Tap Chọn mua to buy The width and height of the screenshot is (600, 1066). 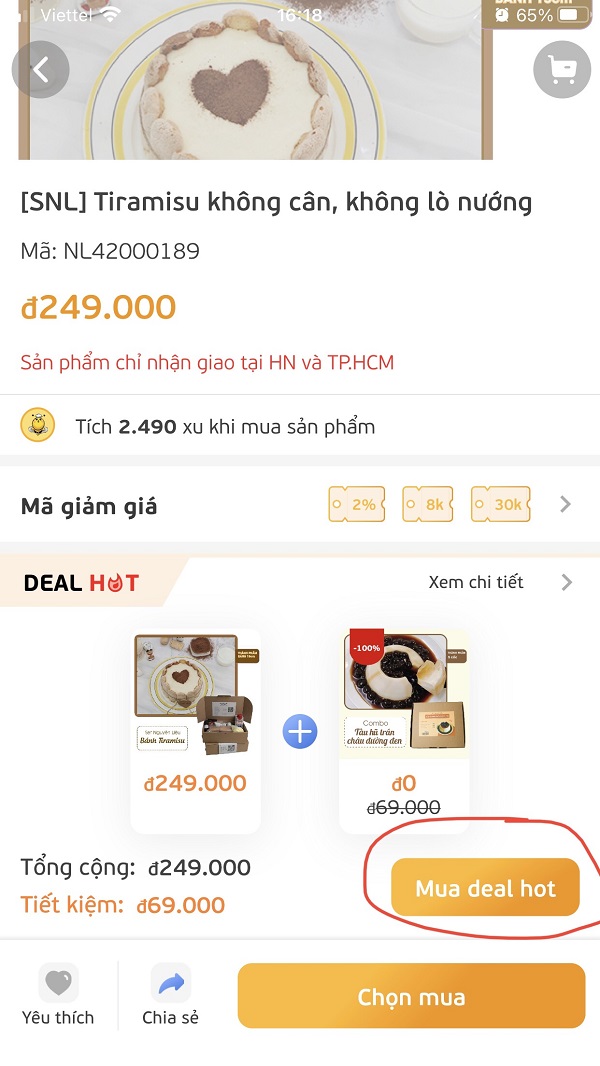click(x=411, y=996)
